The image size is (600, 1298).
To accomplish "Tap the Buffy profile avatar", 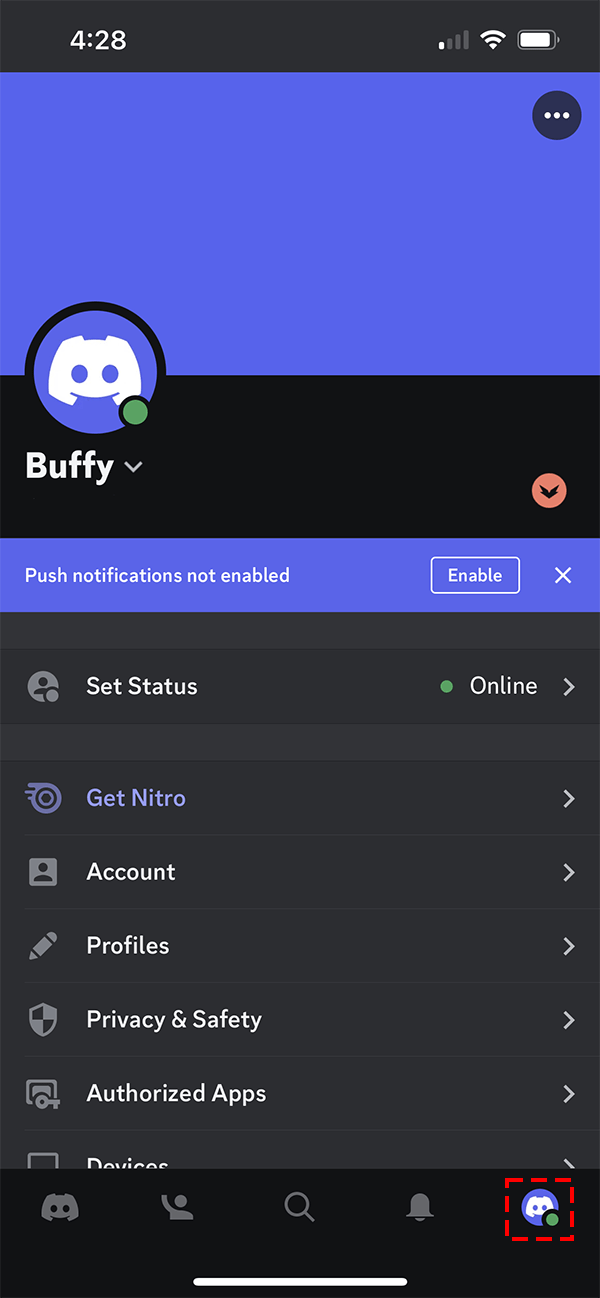I will 94,370.
